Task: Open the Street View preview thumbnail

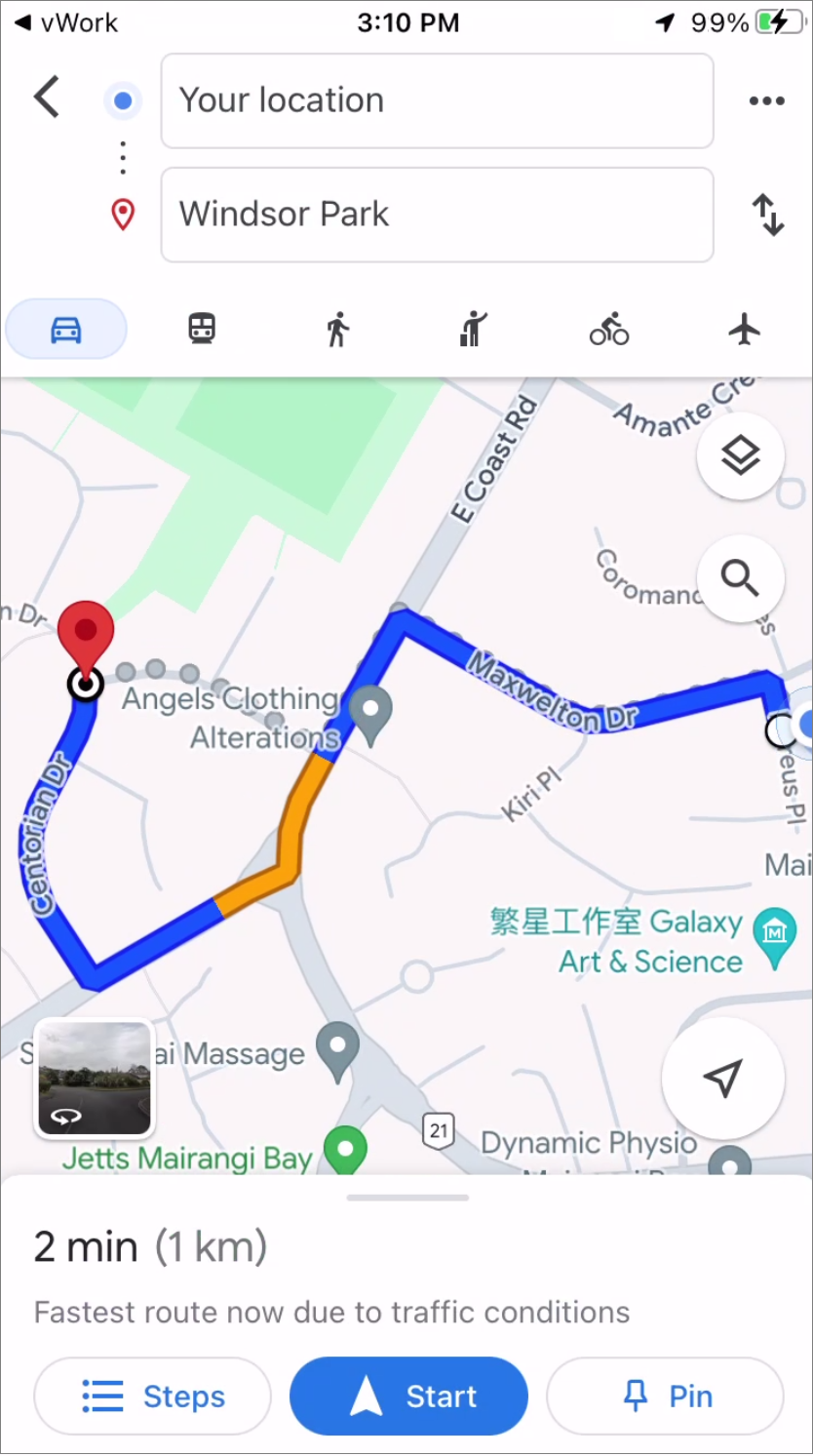Action: (x=94, y=1076)
